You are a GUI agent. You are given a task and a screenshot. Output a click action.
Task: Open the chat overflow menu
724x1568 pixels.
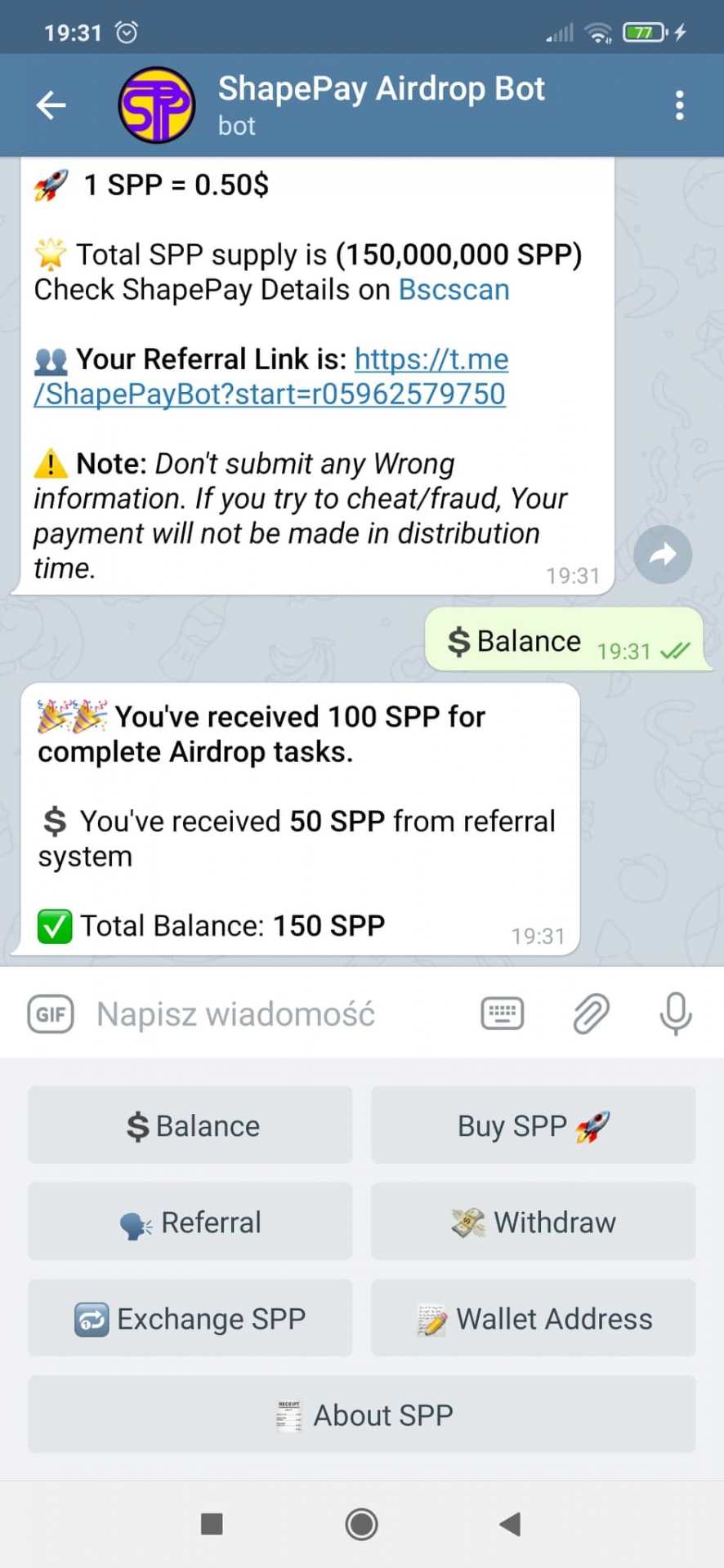click(x=679, y=105)
